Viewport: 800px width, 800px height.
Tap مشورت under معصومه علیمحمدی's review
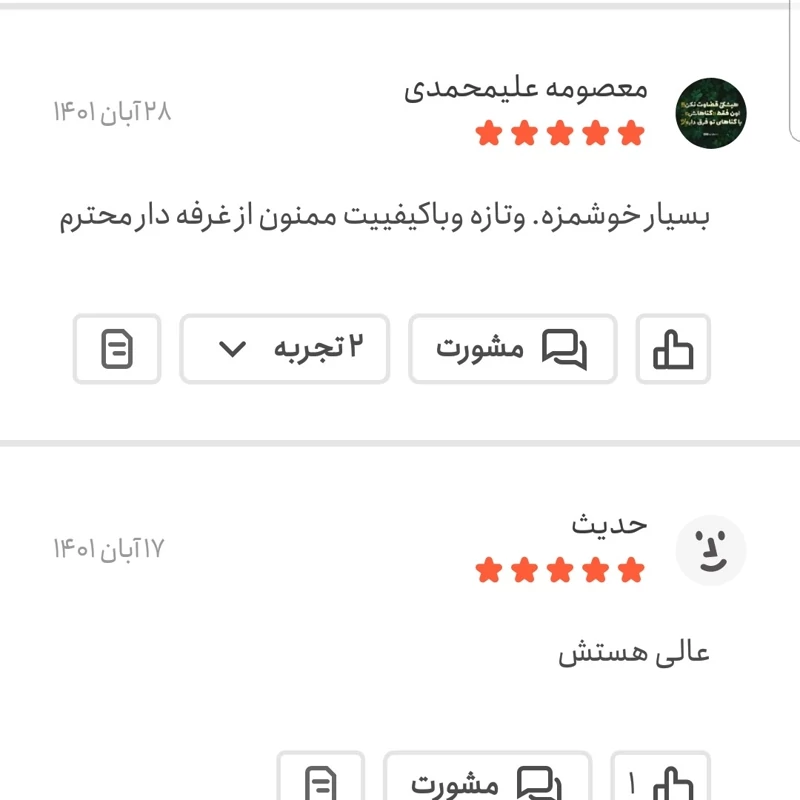pos(512,349)
